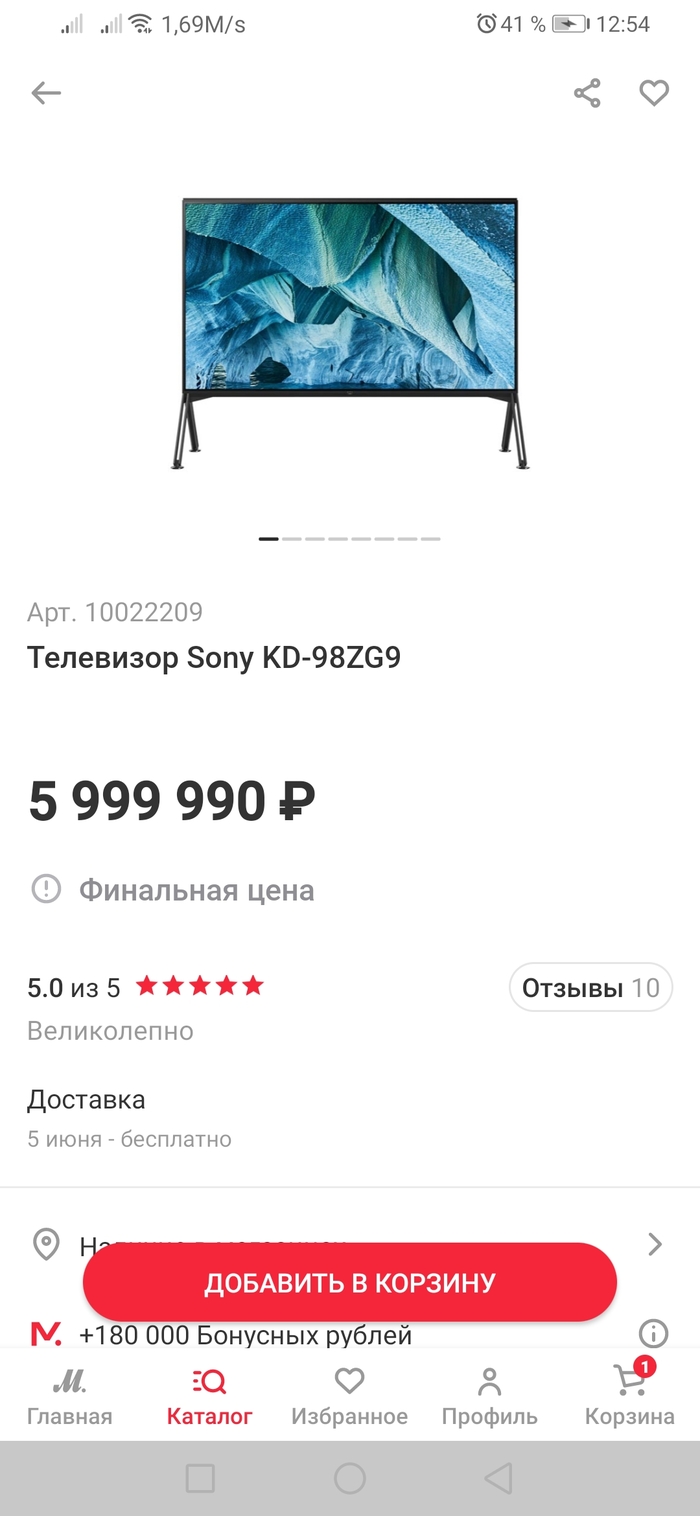Tap the info icon near Финальная цена

click(x=46, y=889)
